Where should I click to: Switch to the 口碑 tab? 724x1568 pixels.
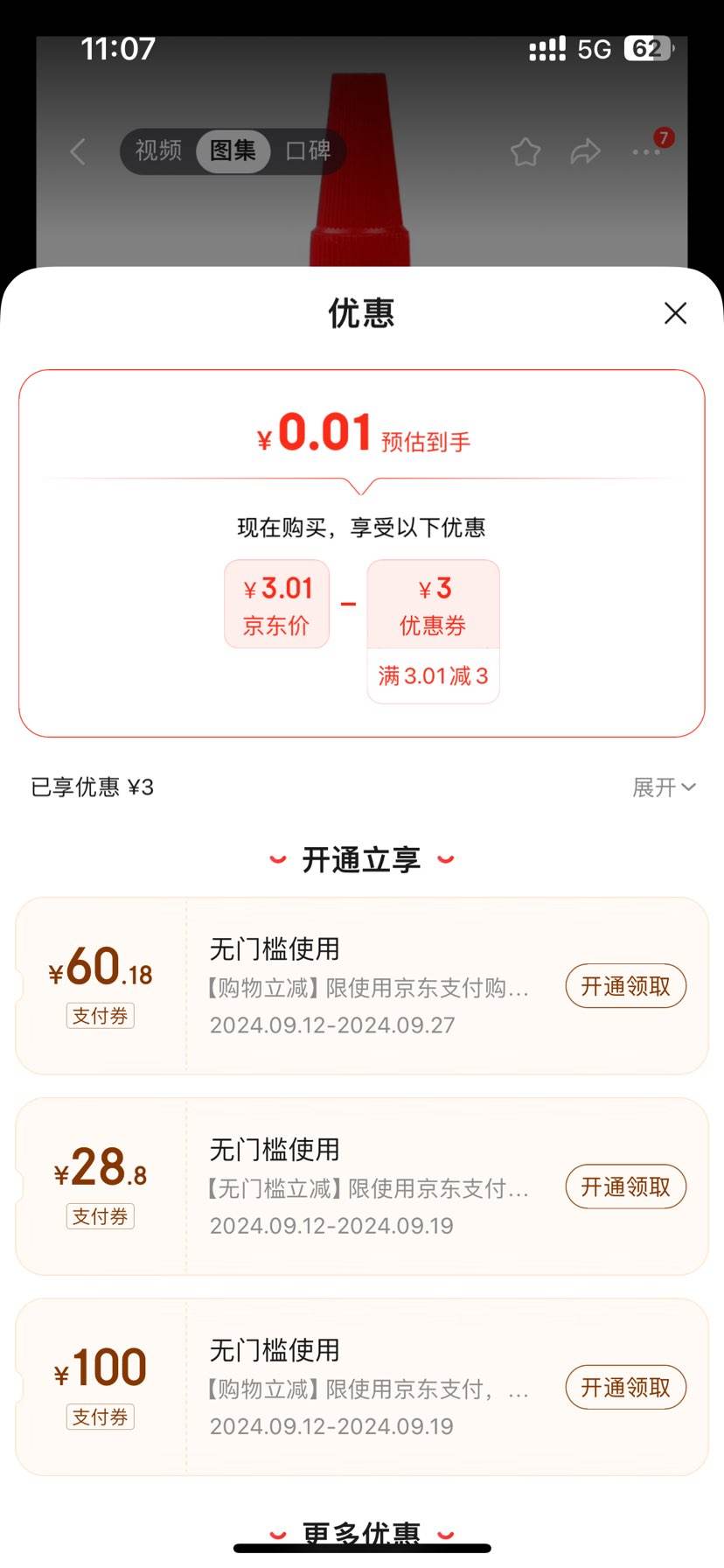pyautogui.click(x=308, y=150)
